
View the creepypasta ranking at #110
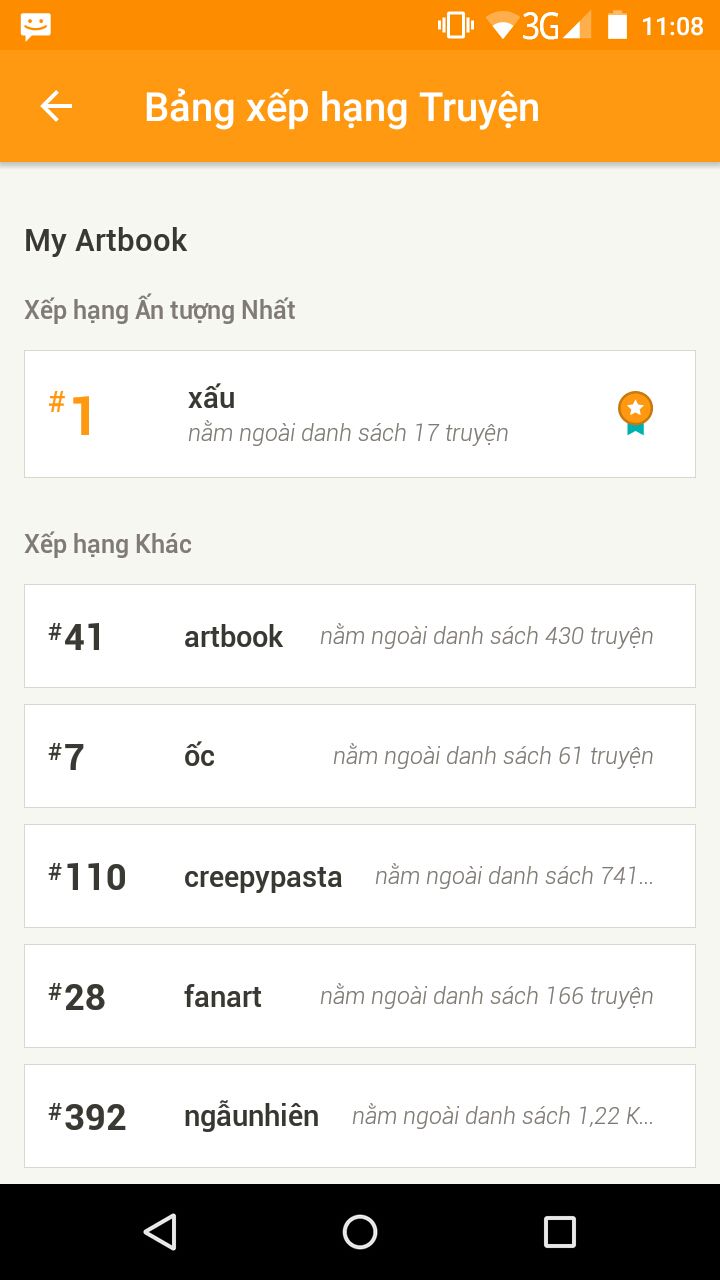pyautogui.click(x=360, y=876)
